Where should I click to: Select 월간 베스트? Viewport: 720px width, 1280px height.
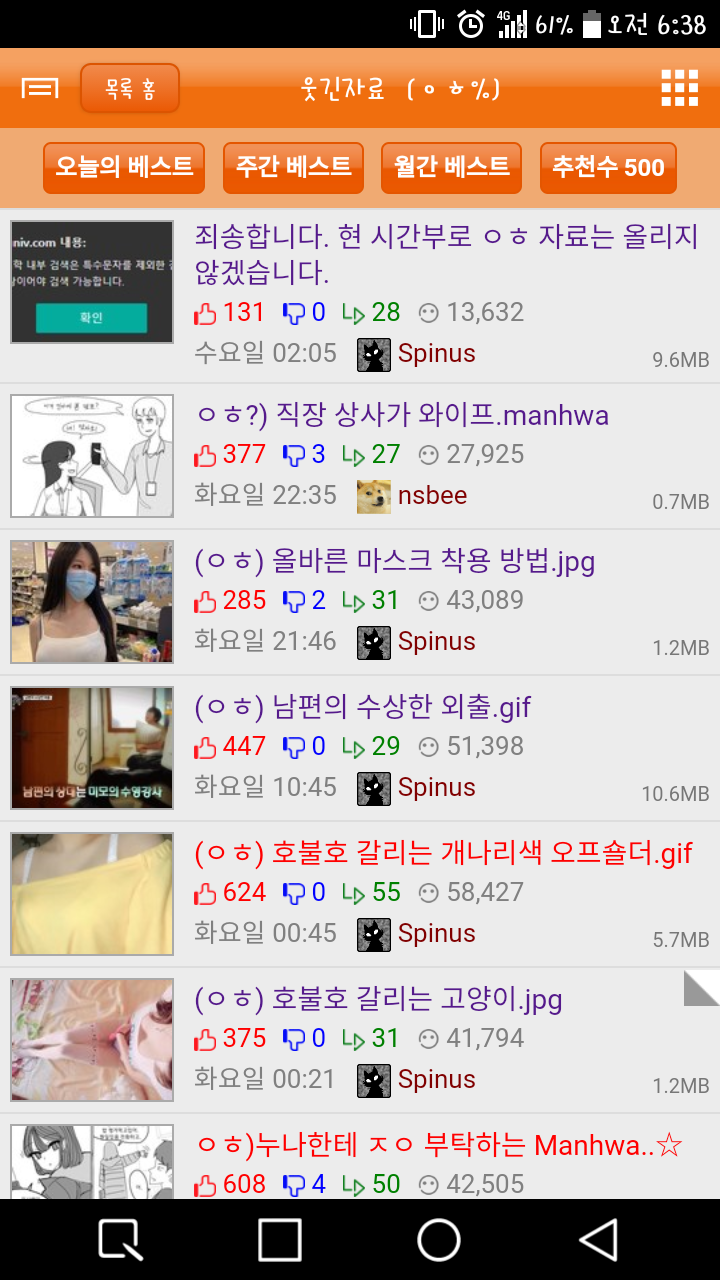451,167
